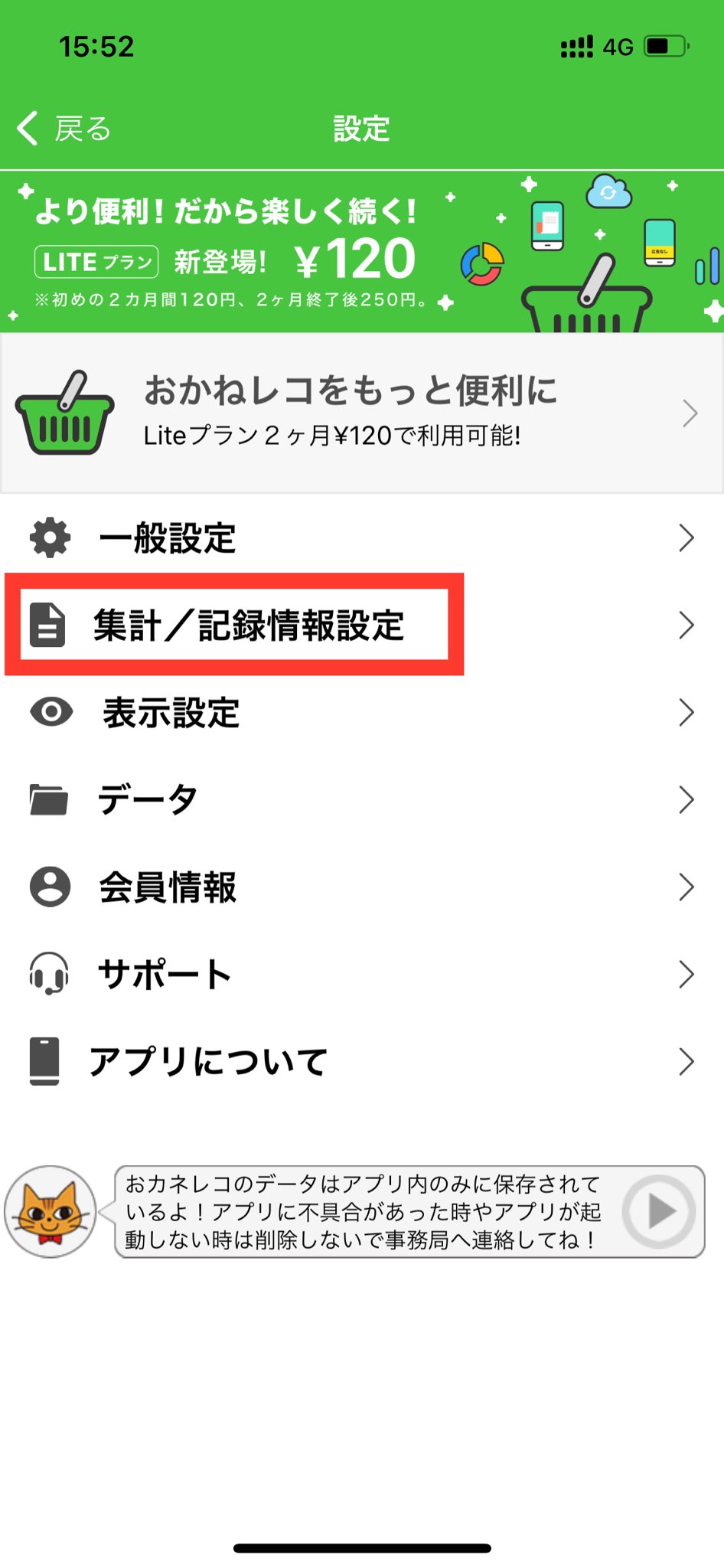Open アプリについて about page
This screenshot has height=1568, width=724.
tap(362, 1061)
